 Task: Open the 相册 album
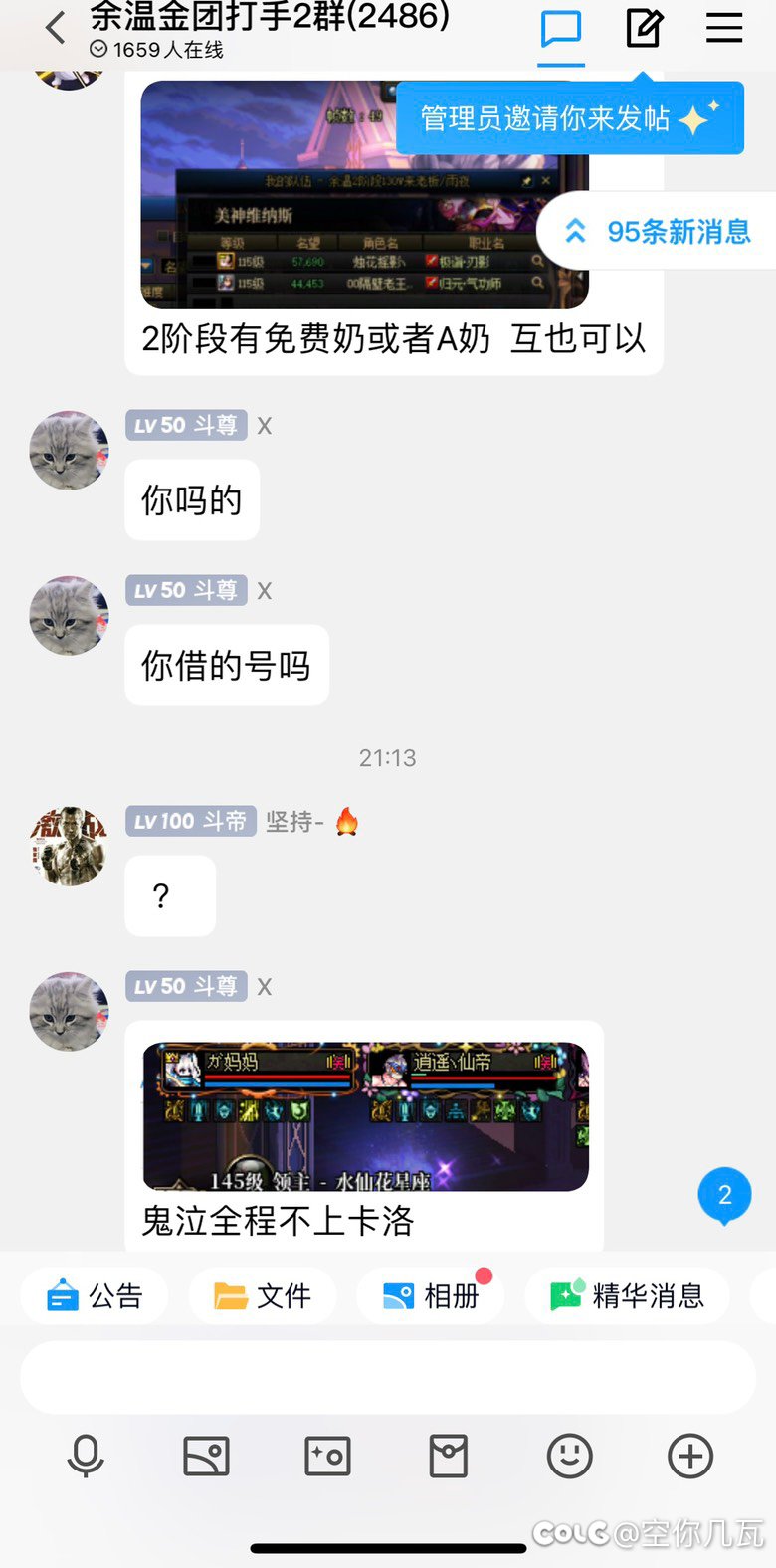click(431, 1296)
